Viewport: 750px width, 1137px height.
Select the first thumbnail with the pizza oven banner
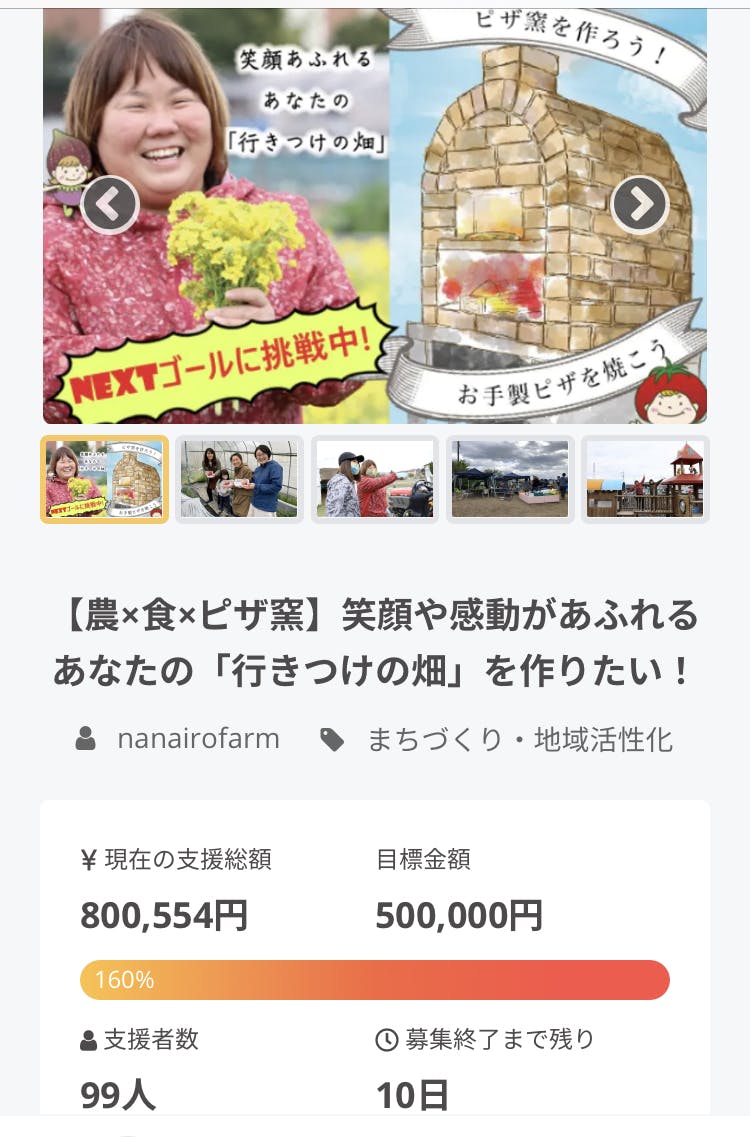coord(104,480)
